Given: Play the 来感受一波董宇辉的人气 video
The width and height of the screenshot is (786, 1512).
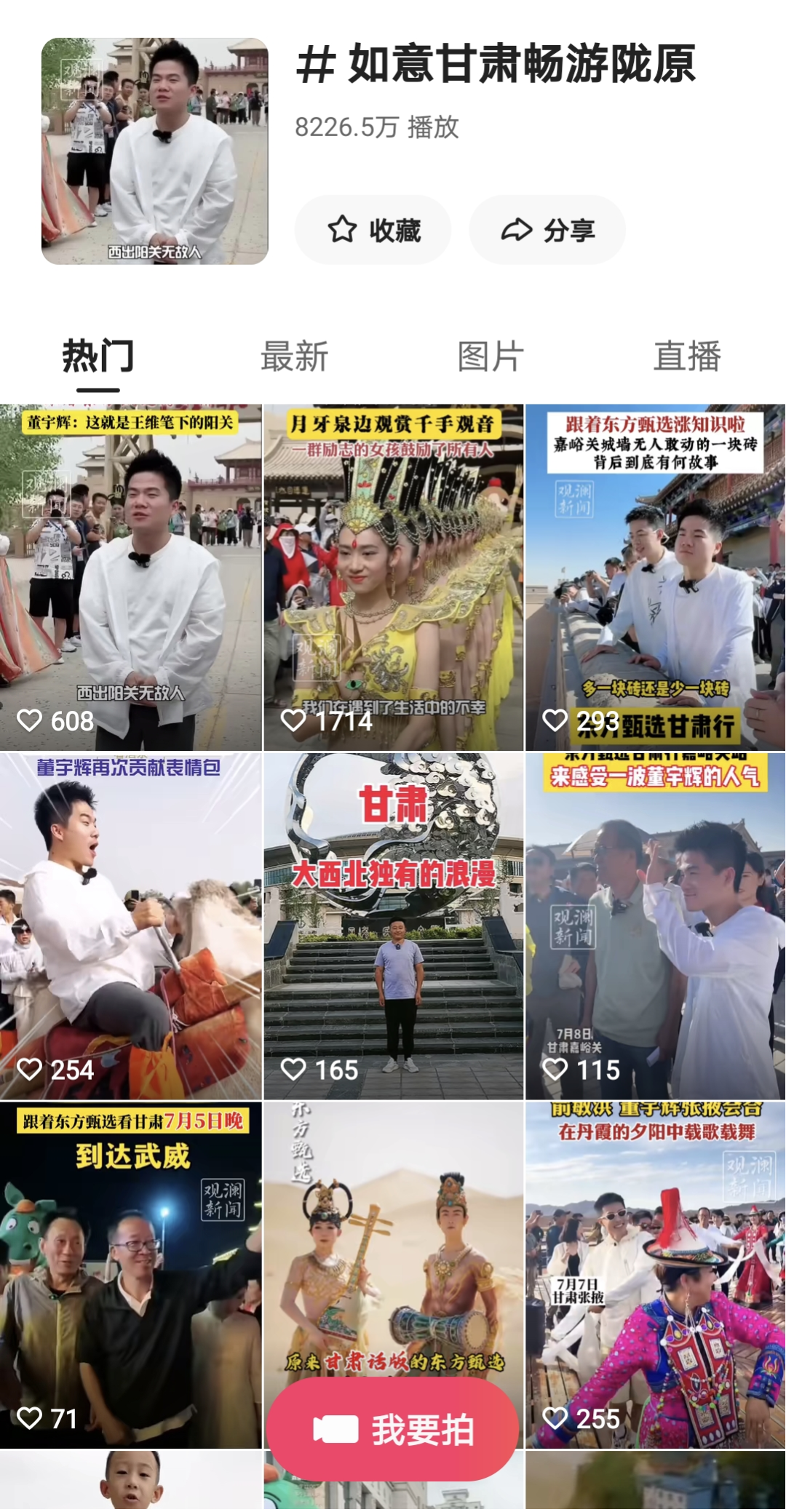Looking at the screenshot, I should pyautogui.click(x=655, y=926).
